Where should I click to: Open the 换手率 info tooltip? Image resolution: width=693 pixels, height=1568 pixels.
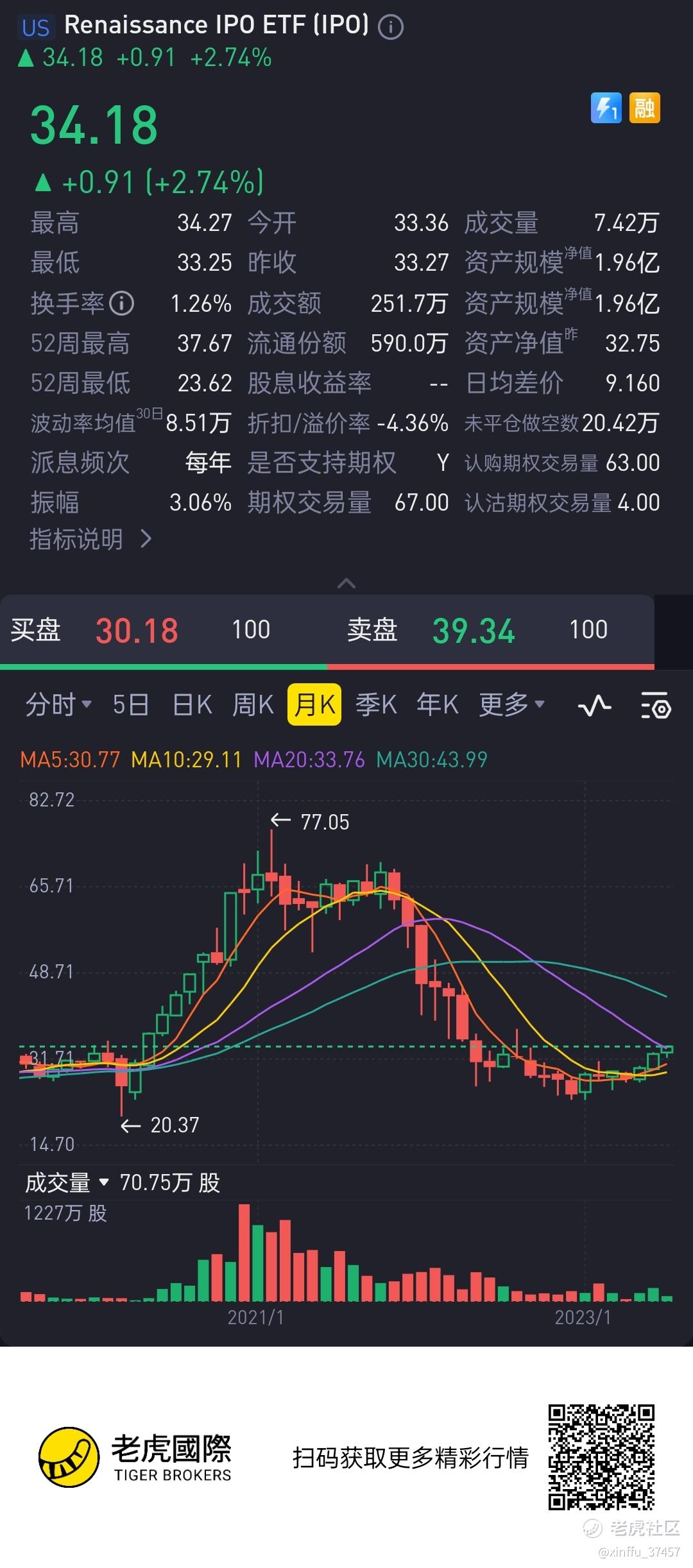(121, 303)
